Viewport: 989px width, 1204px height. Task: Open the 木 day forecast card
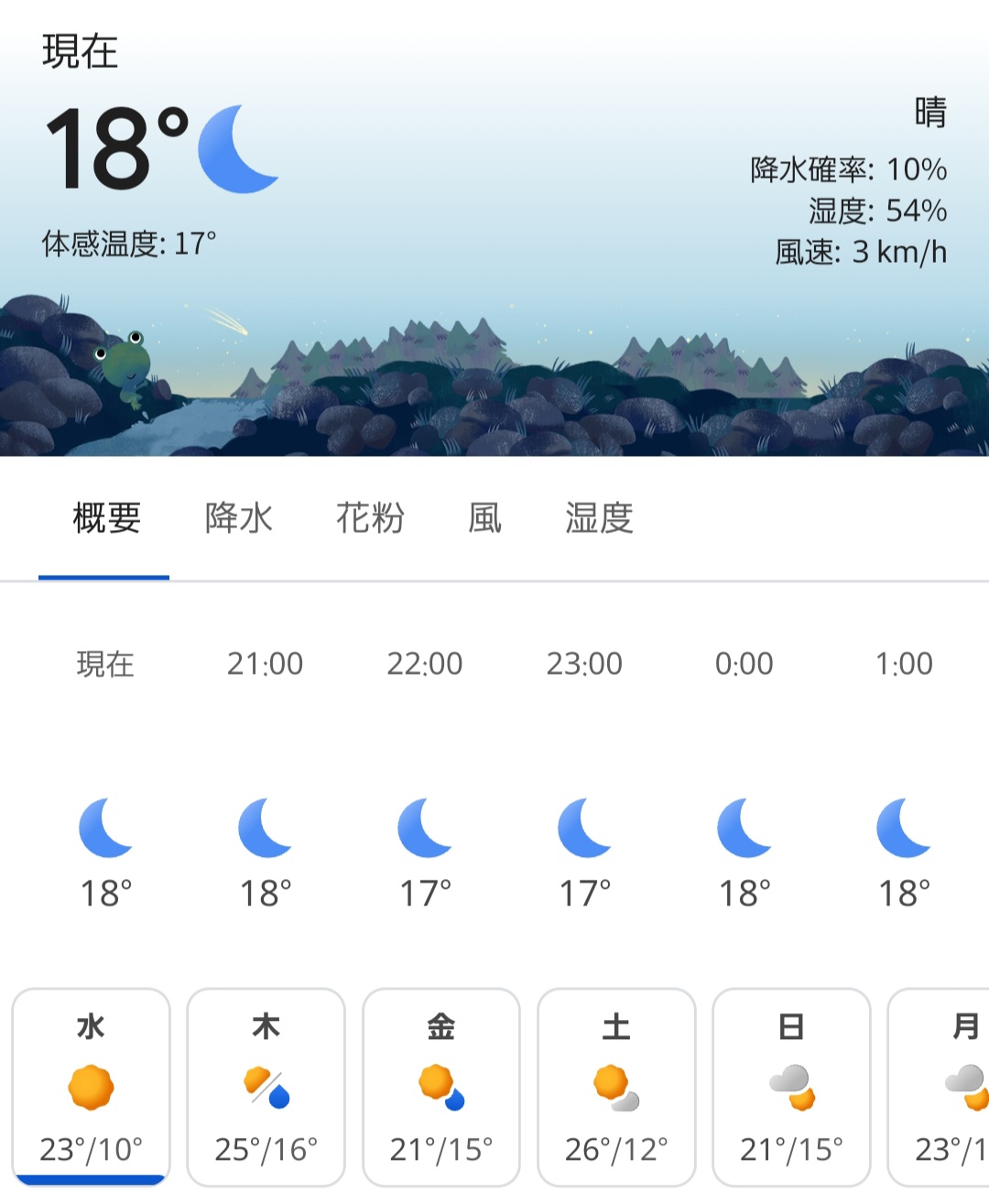tap(266, 1088)
